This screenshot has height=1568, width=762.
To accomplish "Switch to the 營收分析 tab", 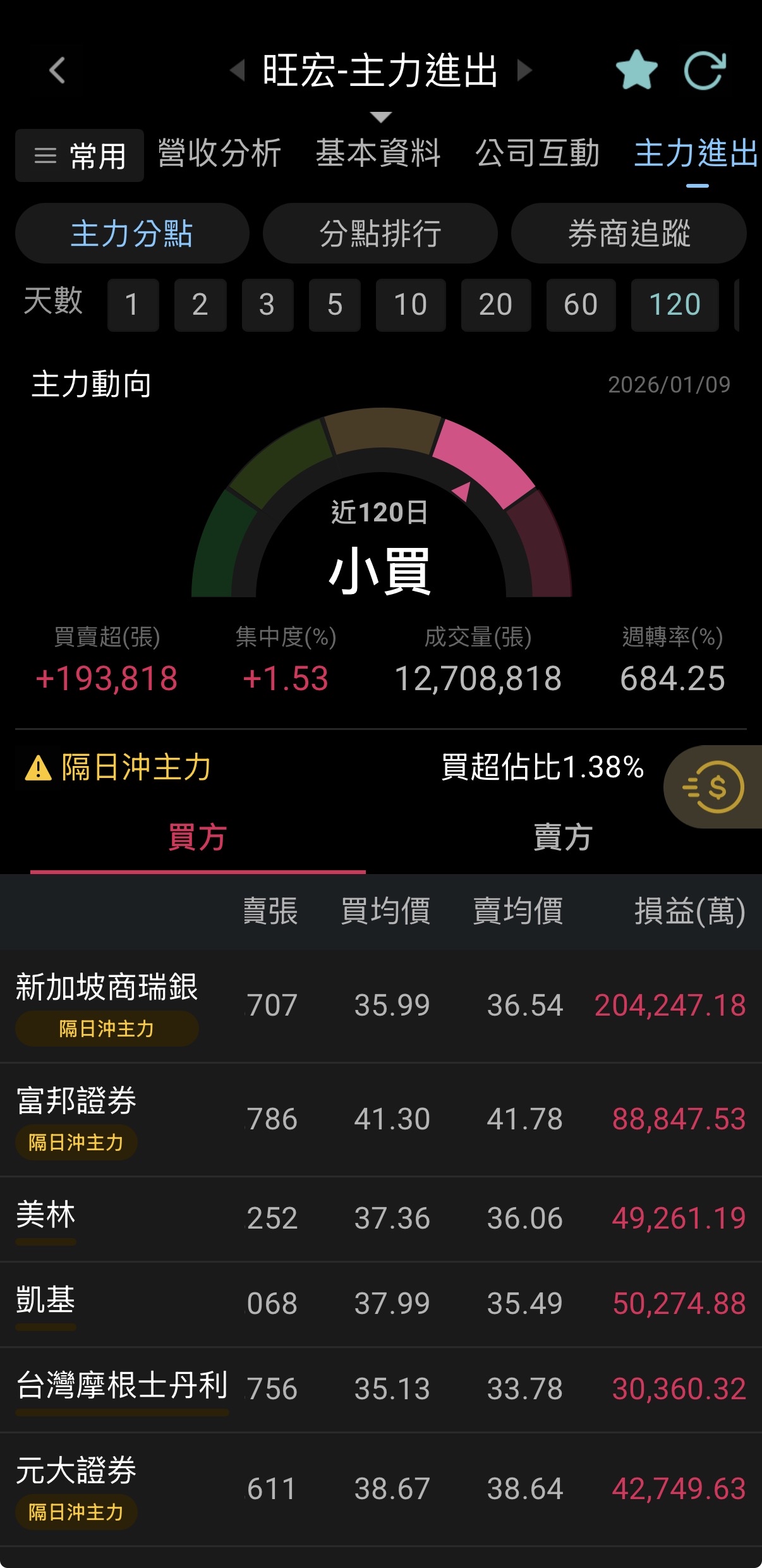I will [x=219, y=154].
